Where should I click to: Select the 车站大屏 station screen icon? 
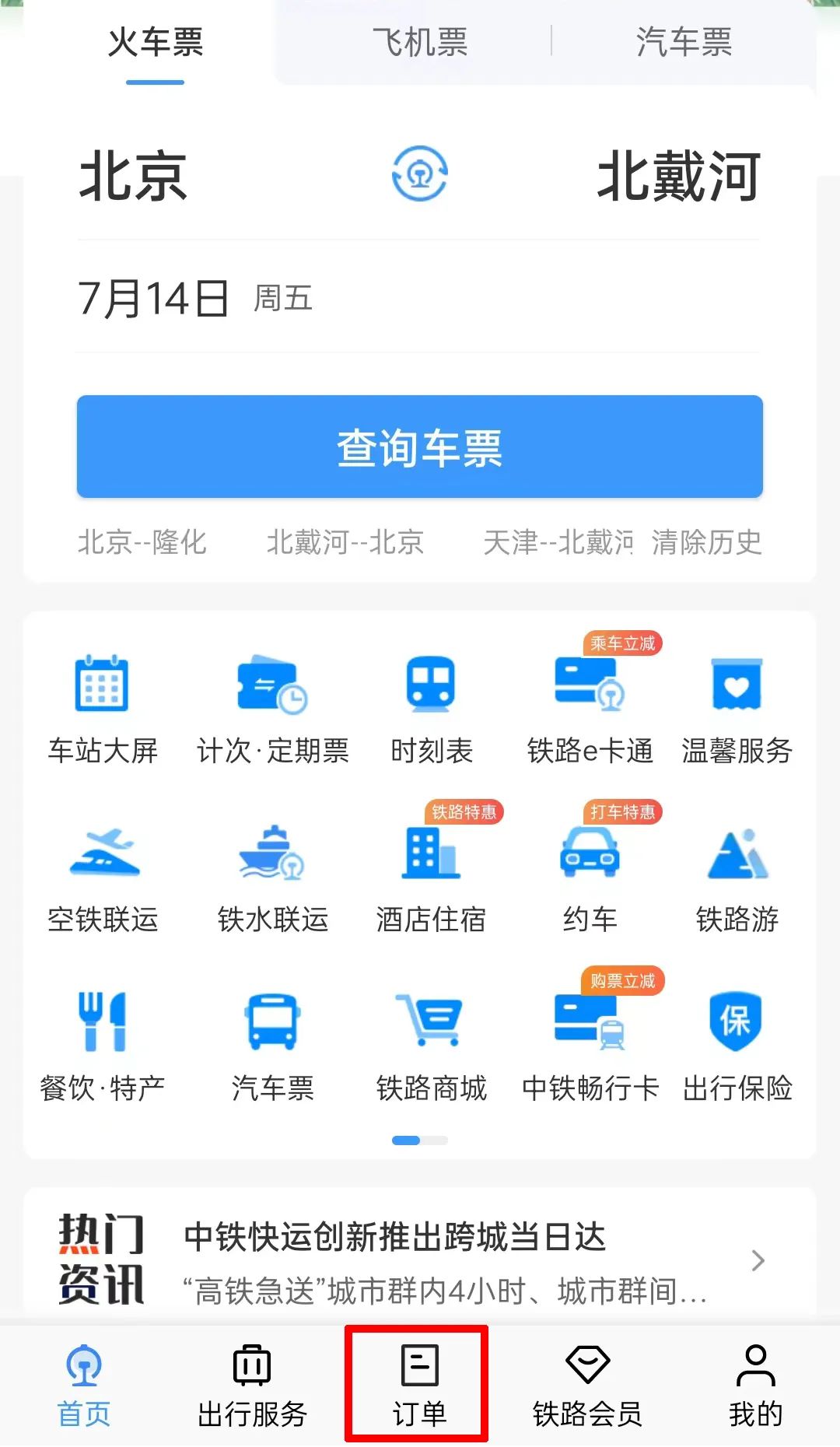click(x=102, y=704)
